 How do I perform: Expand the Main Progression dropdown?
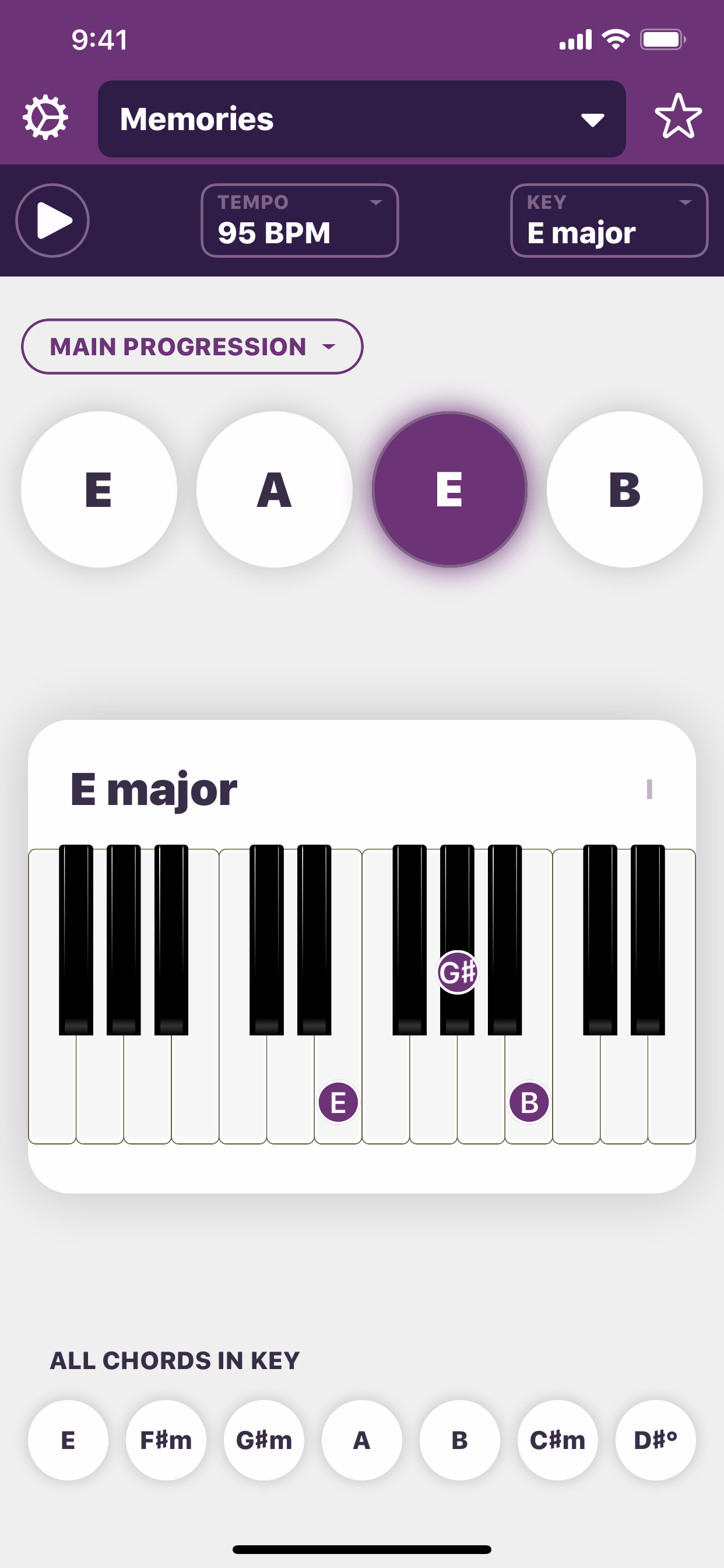tap(192, 346)
